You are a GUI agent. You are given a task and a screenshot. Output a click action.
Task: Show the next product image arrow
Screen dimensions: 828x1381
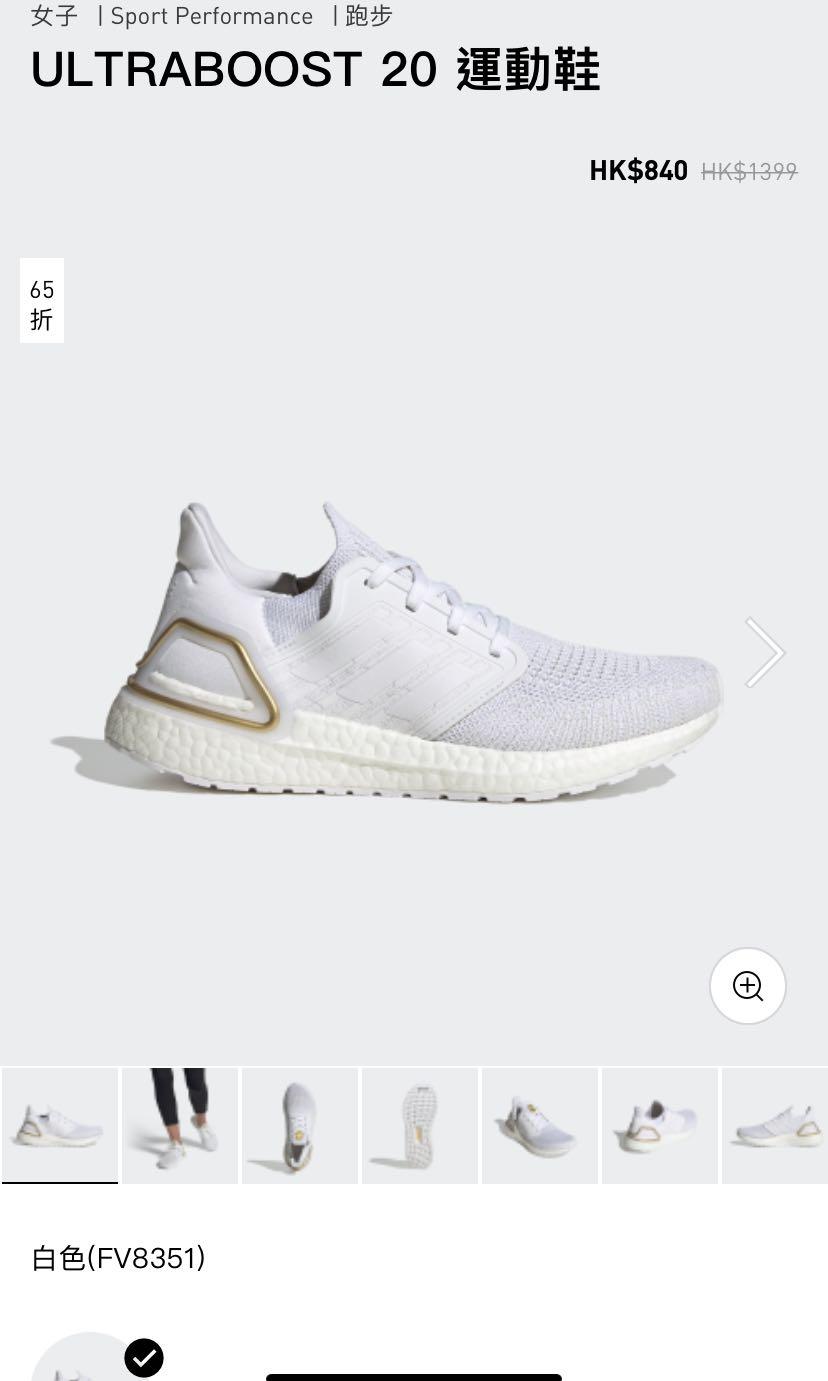coord(765,653)
